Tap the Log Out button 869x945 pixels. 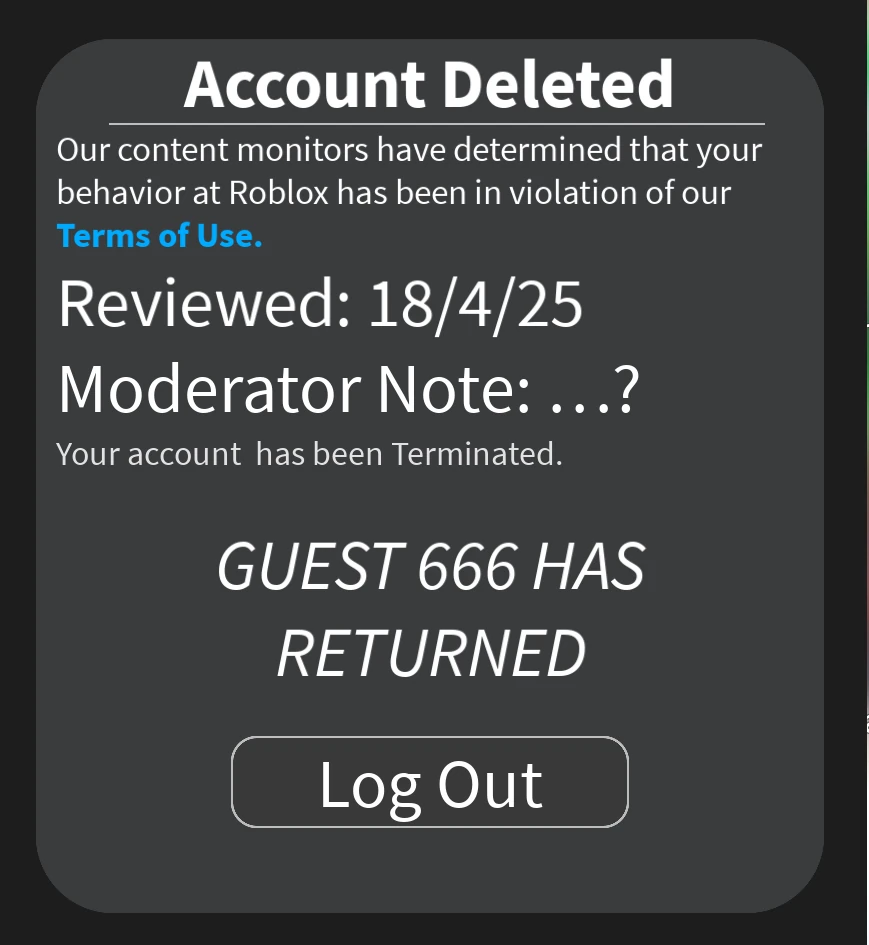[x=430, y=782]
